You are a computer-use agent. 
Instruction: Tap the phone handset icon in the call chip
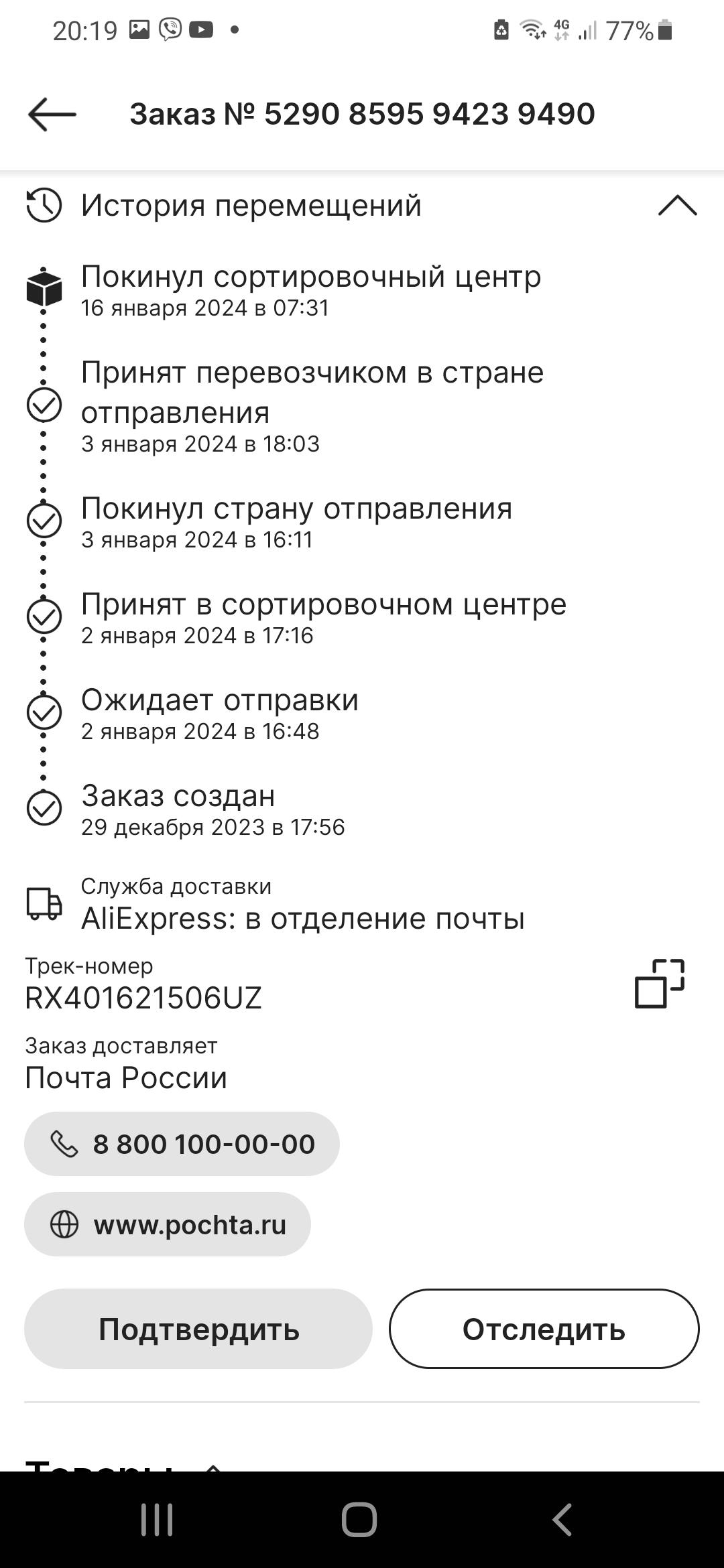point(65,1142)
